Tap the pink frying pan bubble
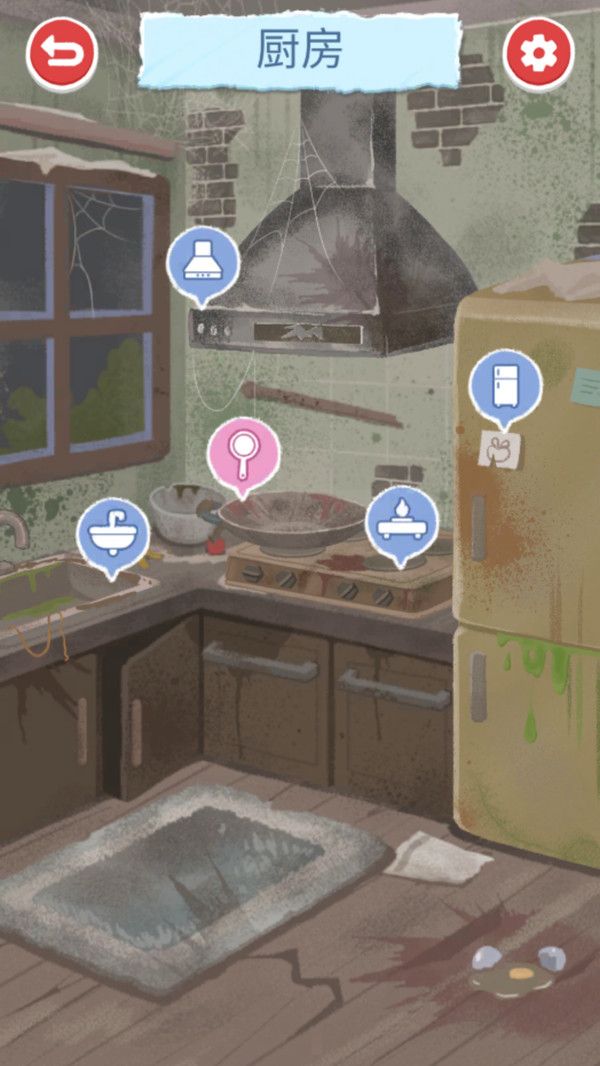Image resolution: width=600 pixels, height=1066 pixels. tap(243, 455)
